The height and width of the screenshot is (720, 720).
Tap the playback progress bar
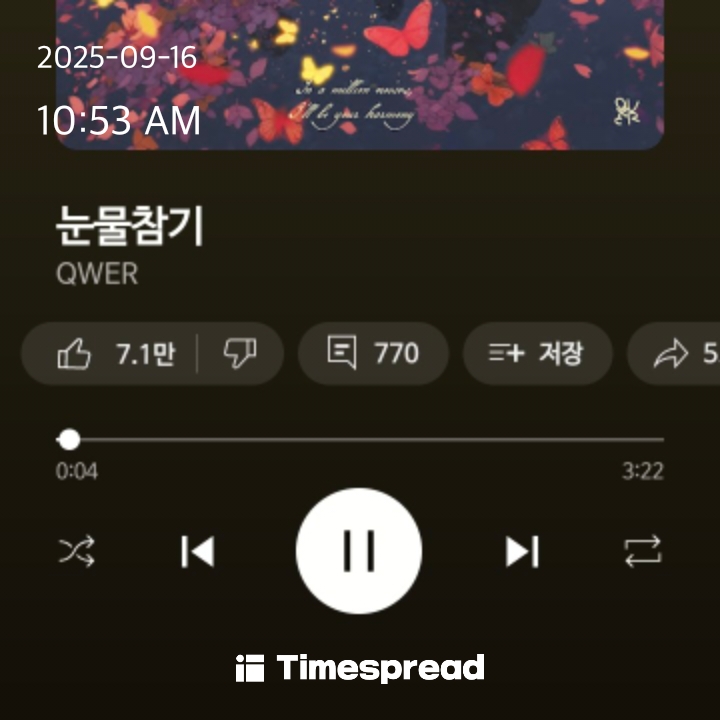[360, 439]
